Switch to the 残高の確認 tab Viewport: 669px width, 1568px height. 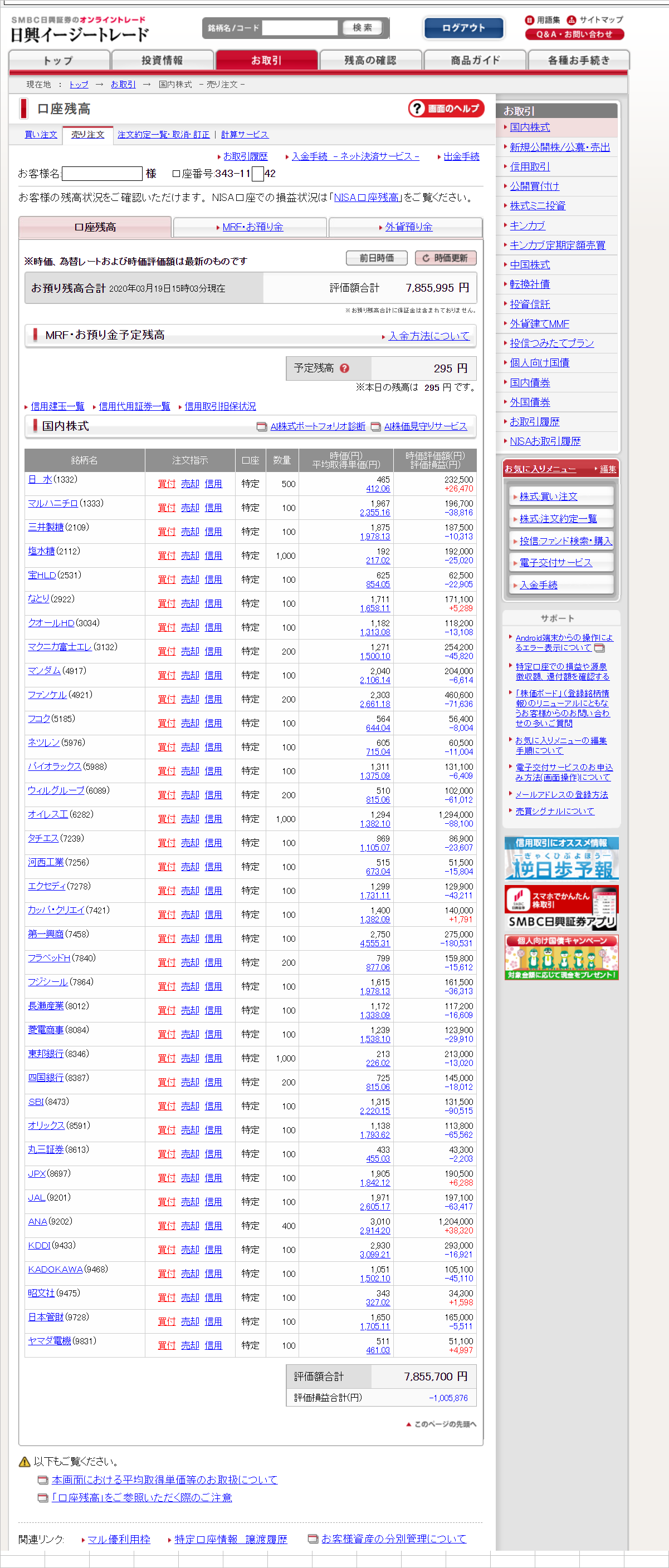[370, 60]
